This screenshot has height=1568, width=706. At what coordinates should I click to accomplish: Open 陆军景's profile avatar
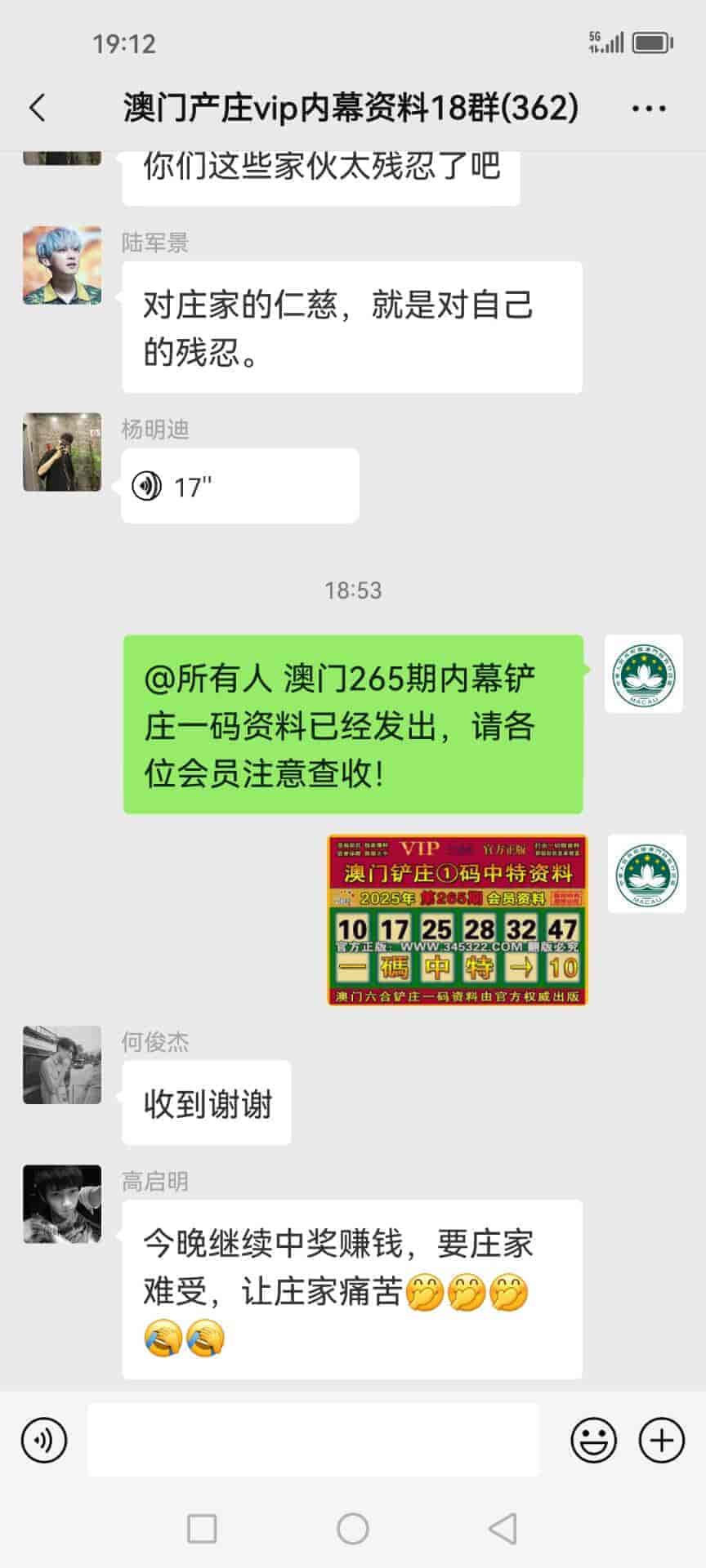click(62, 265)
